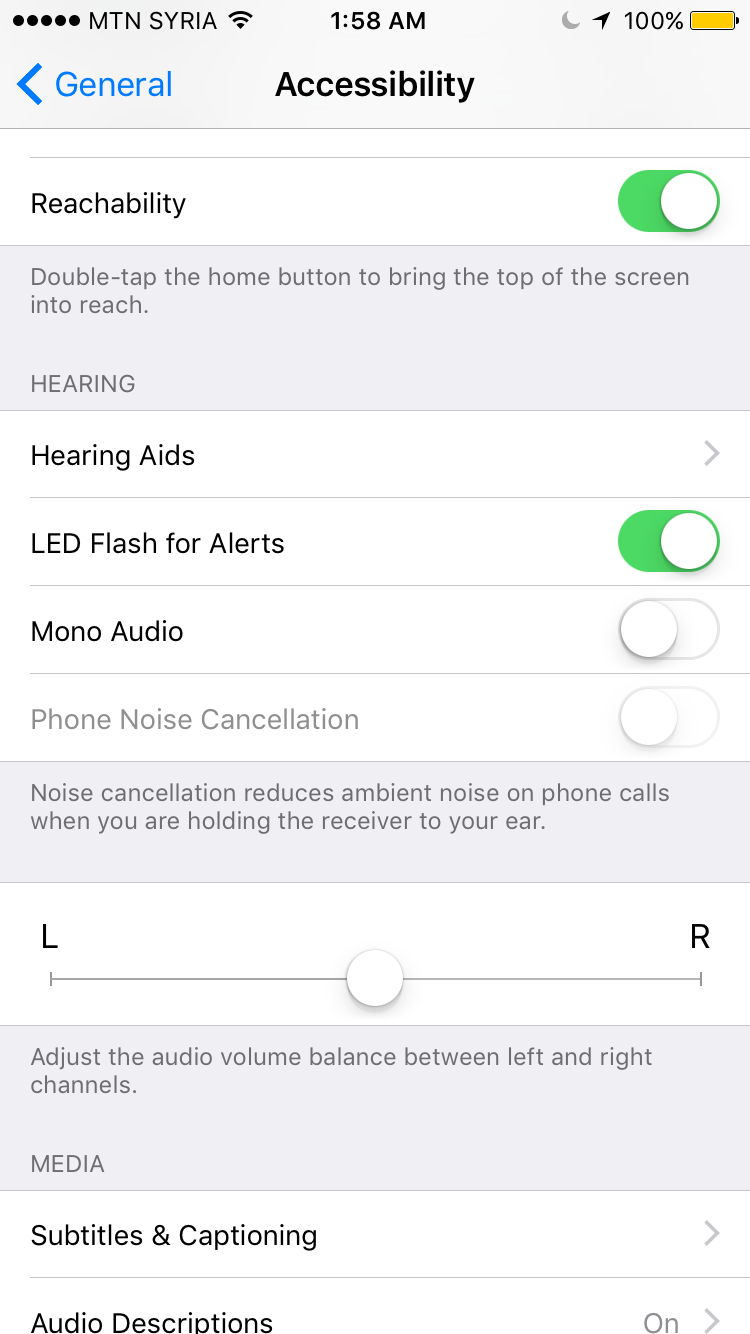Open Subtitles & Captioning
Viewport: 750px width, 1334px height.
pos(375,1235)
